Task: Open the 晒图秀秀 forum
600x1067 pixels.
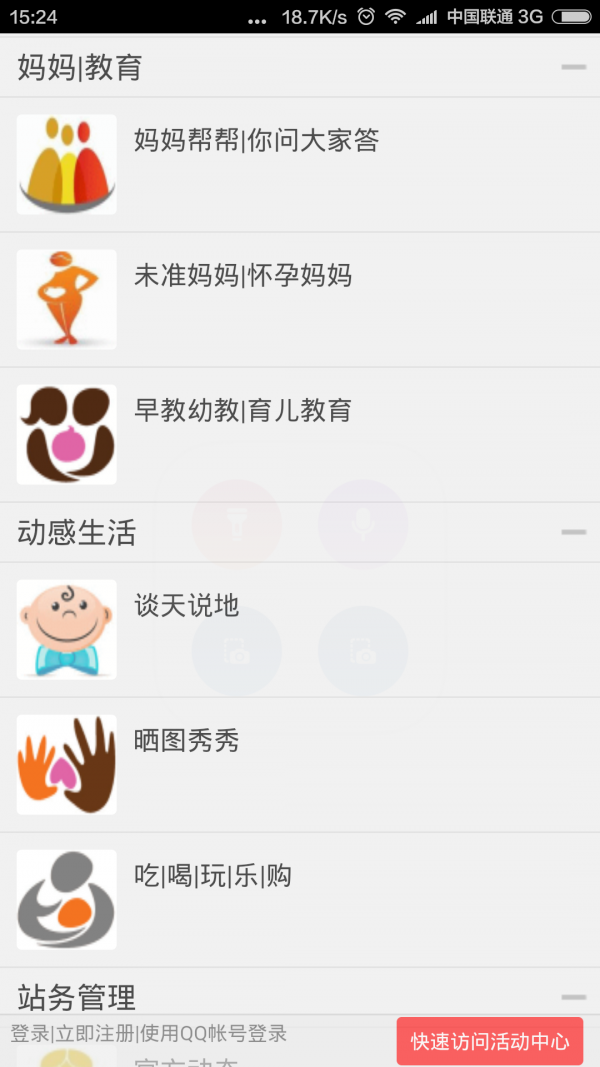Action: [300, 764]
